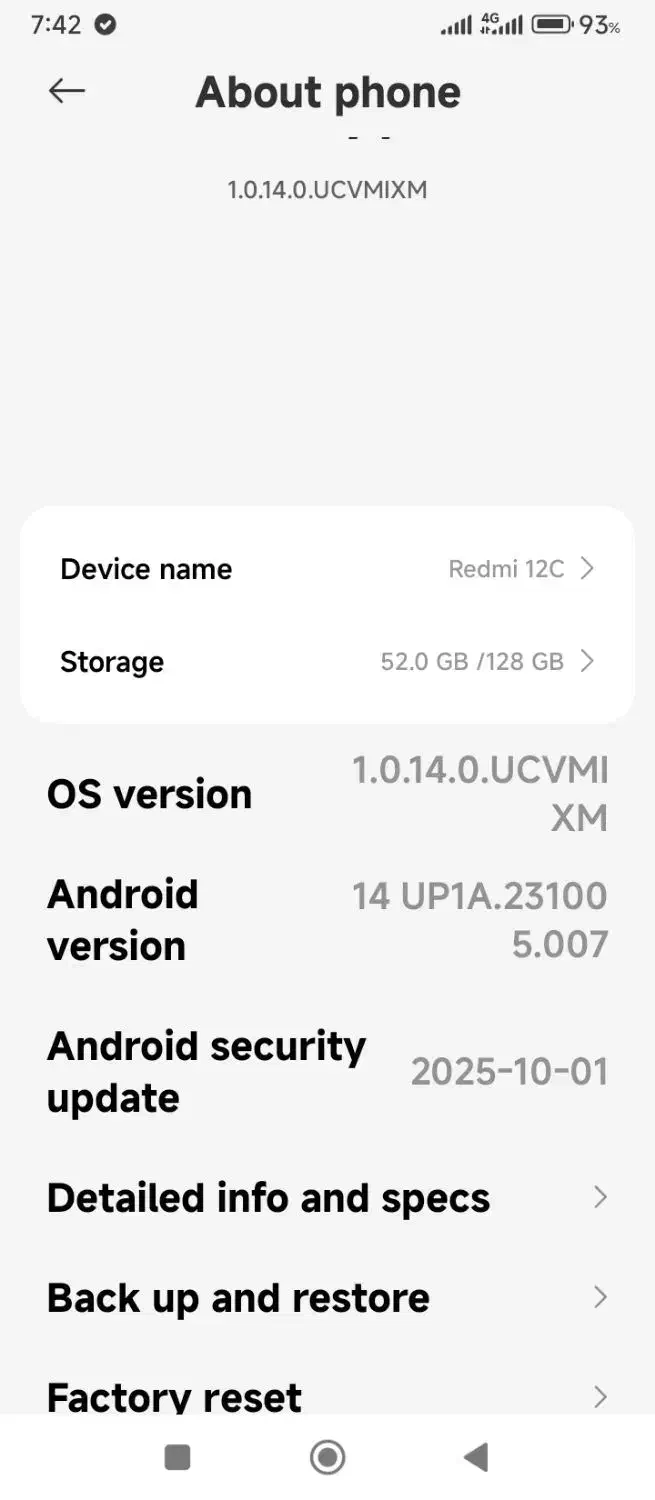This screenshot has width=655, height=1500.
Task: Open Back up and restore
Action: click(x=327, y=1297)
